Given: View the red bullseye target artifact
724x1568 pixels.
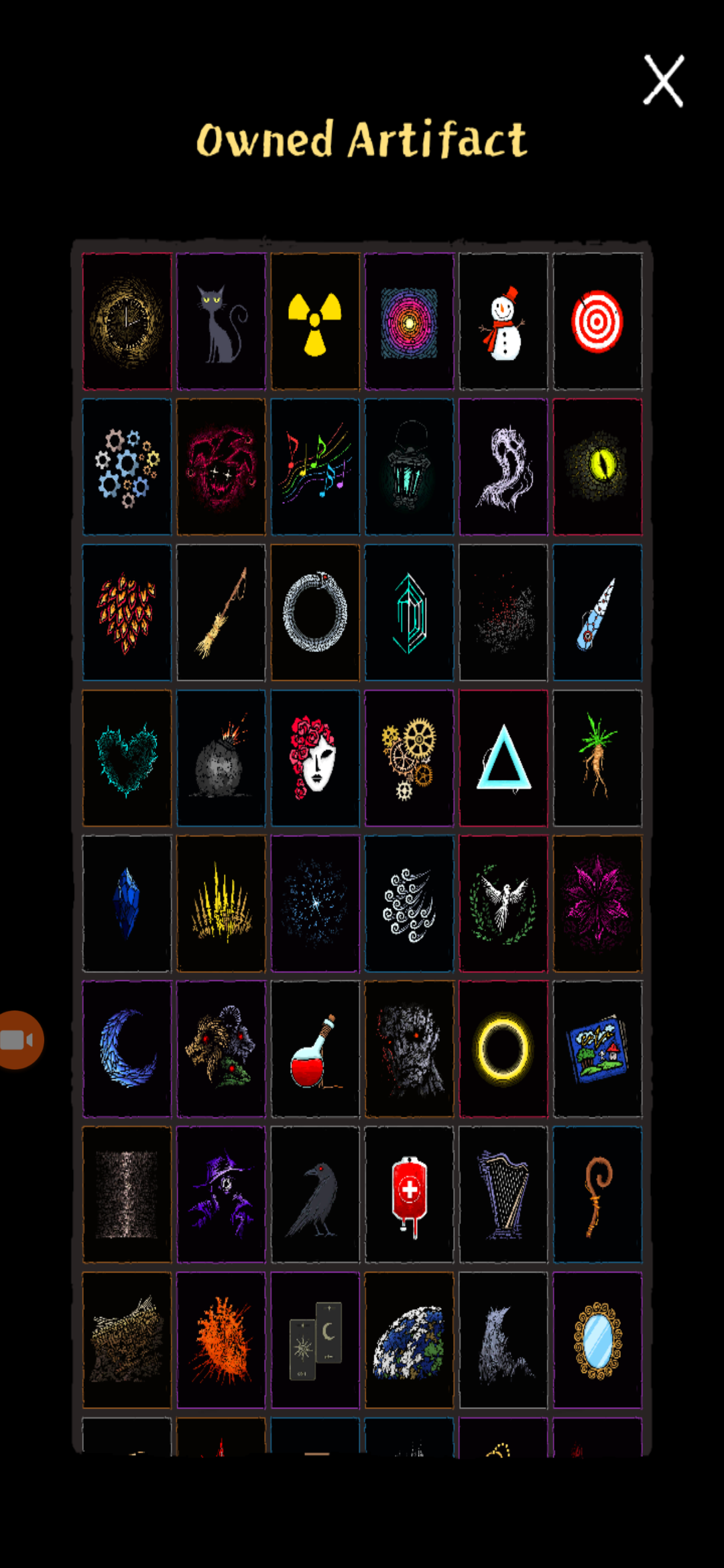Looking at the screenshot, I should pyautogui.click(x=597, y=322).
